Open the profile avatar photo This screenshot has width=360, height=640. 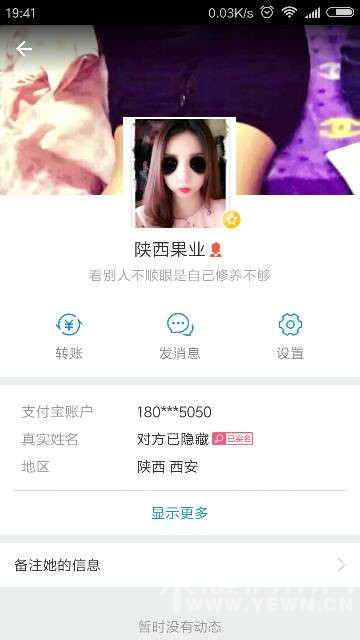[180, 173]
